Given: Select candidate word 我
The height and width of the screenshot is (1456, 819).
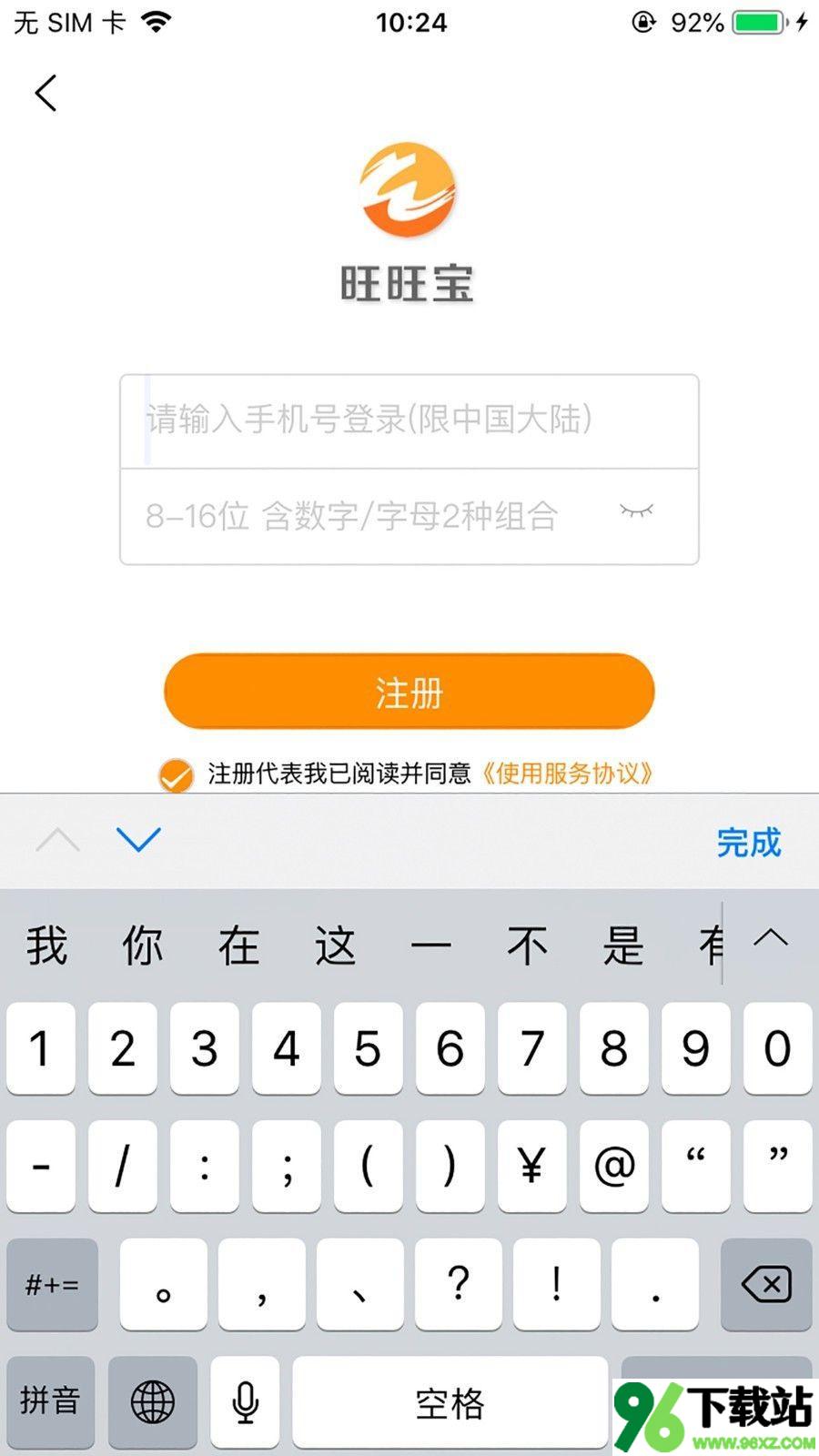Looking at the screenshot, I should (47, 945).
